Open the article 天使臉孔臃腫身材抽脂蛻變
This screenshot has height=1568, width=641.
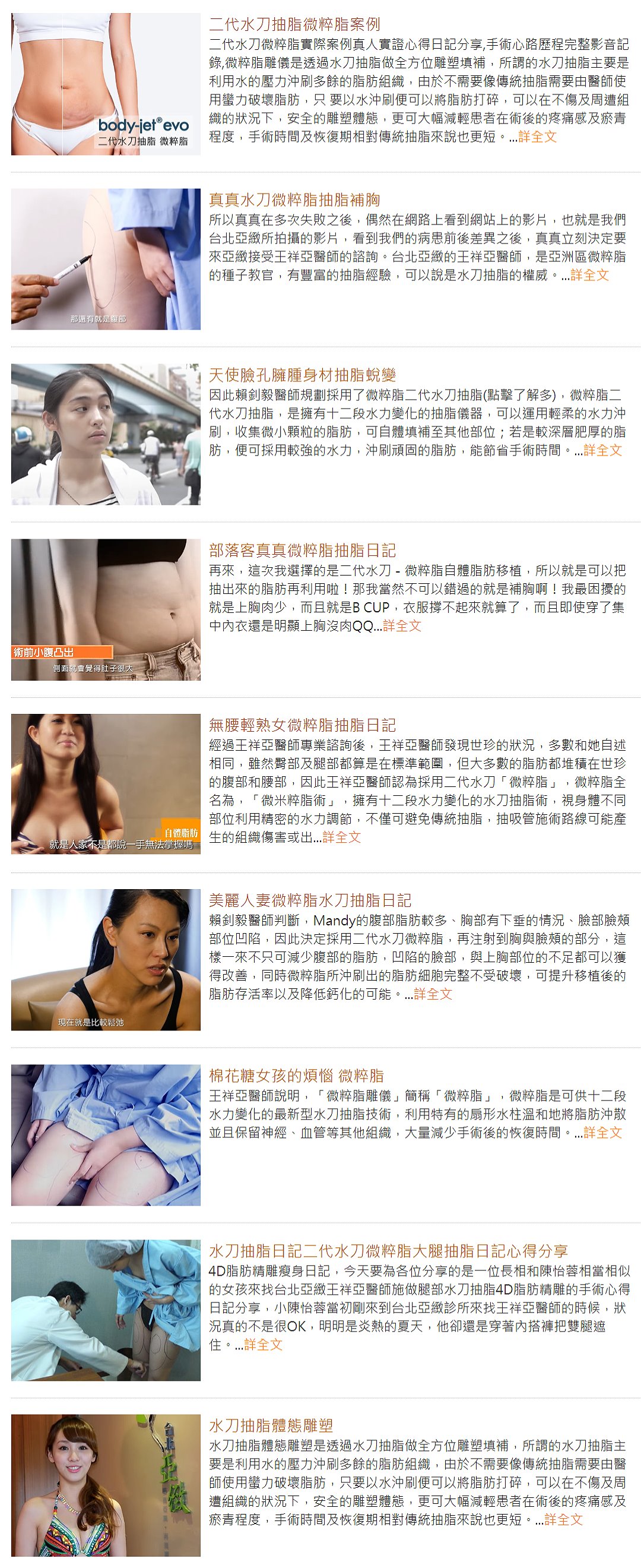click(x=302, y=375)
